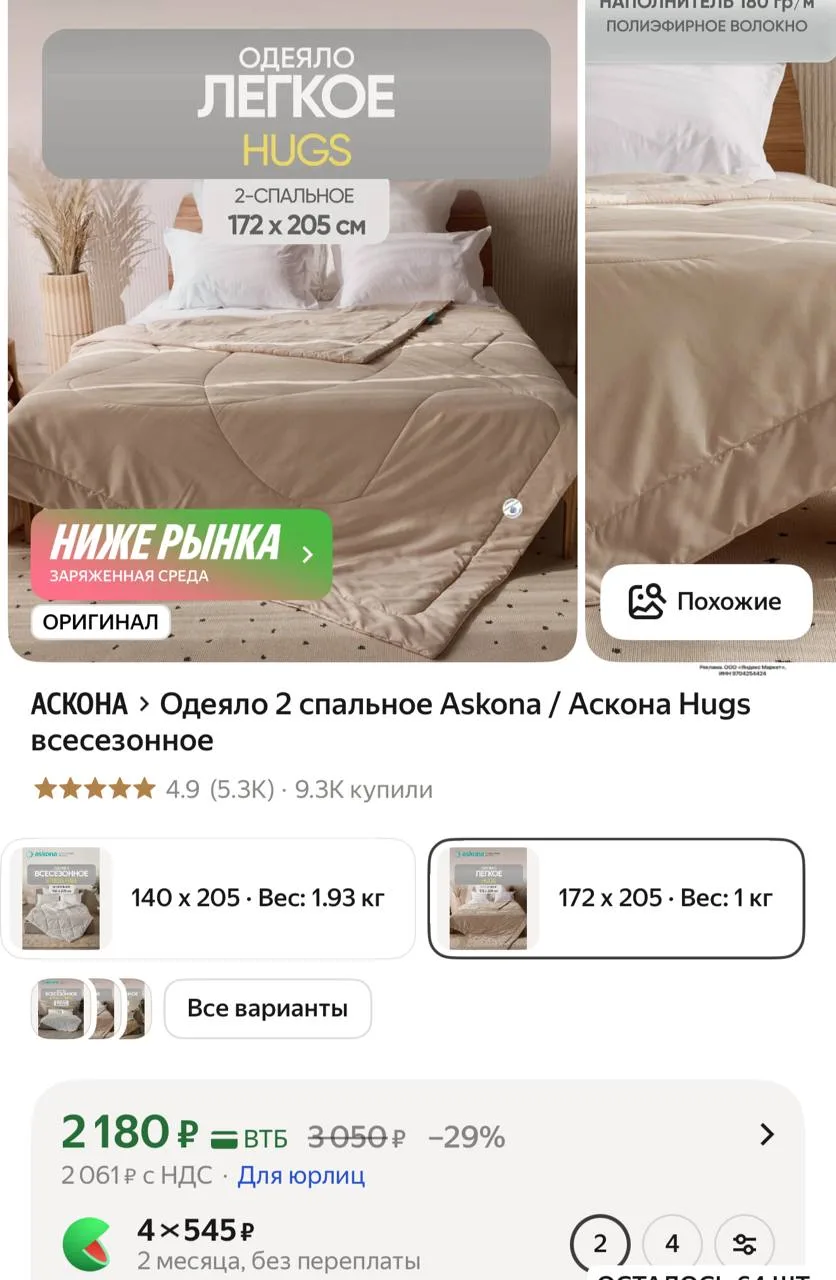Open reviews via the 4.9 rating row
The height and width of the screenshot is (1280, 836).
click(x=233, y=789)
